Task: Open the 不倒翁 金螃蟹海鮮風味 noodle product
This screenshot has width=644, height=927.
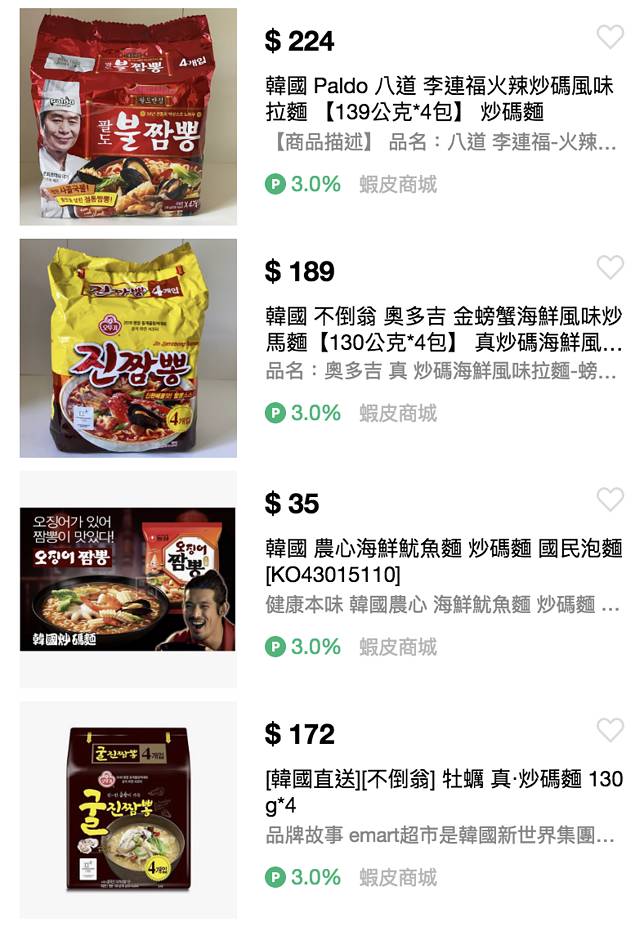Action: pyautogui.click(x=443, y=329)
